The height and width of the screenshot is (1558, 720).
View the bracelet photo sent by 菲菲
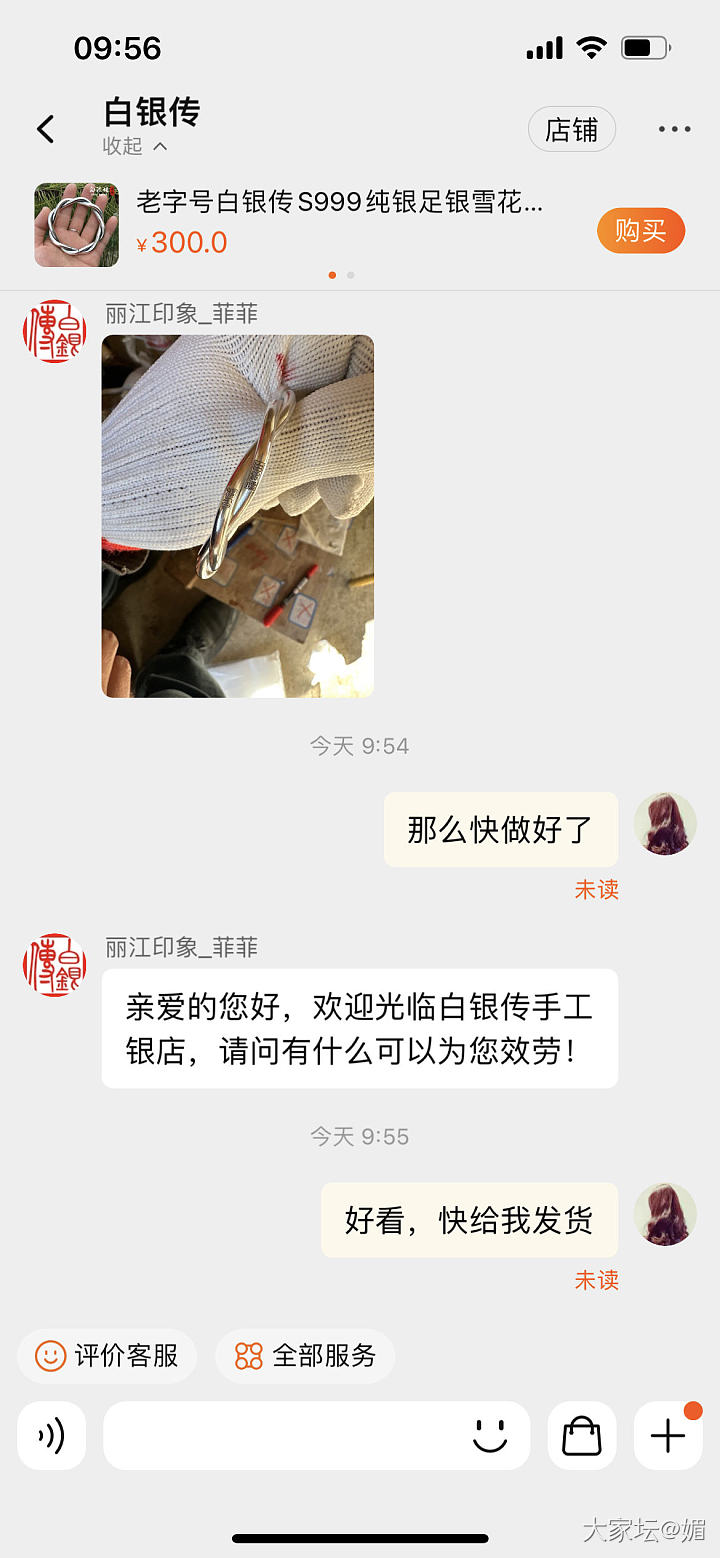[238, 516]
